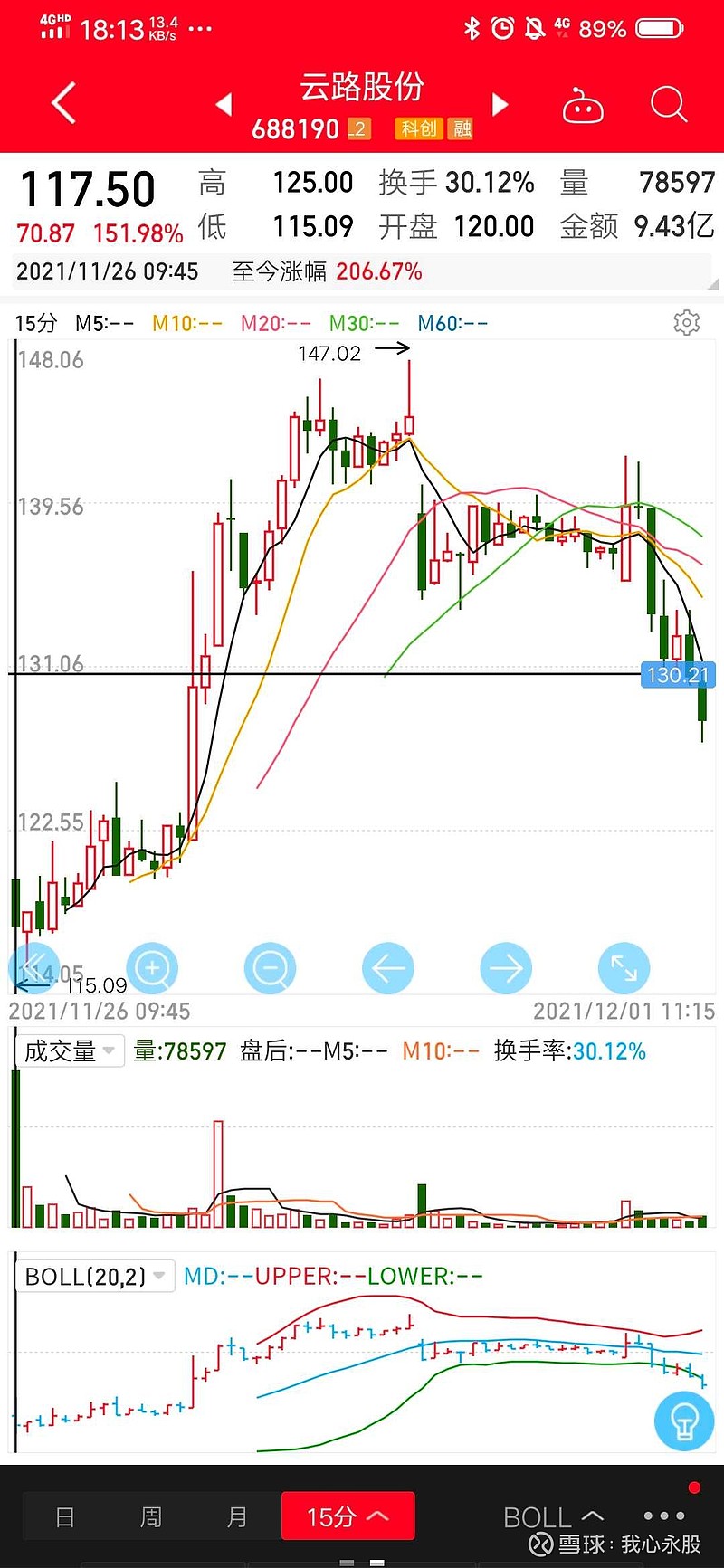Open the three-dot more options menu
The width and height of the screenshot is (724, 1568).
click(x=664, y=1516)
